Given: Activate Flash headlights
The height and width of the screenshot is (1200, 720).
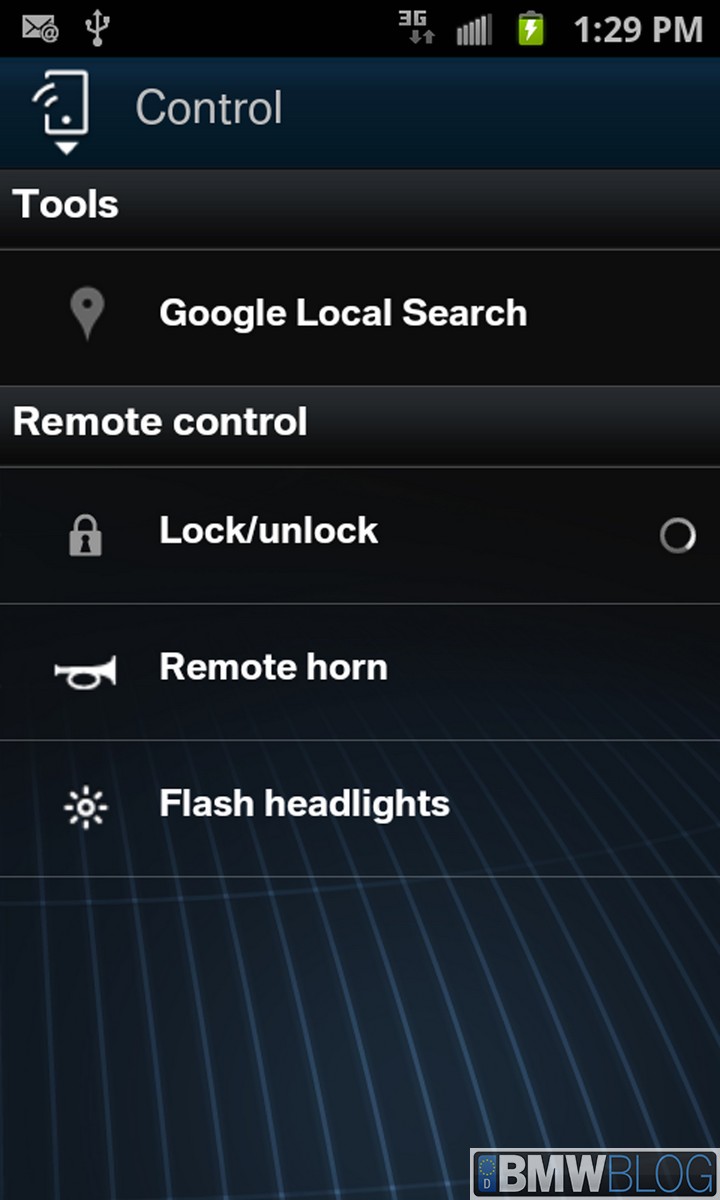Looking at the screenshot, I should coord(304,804).
